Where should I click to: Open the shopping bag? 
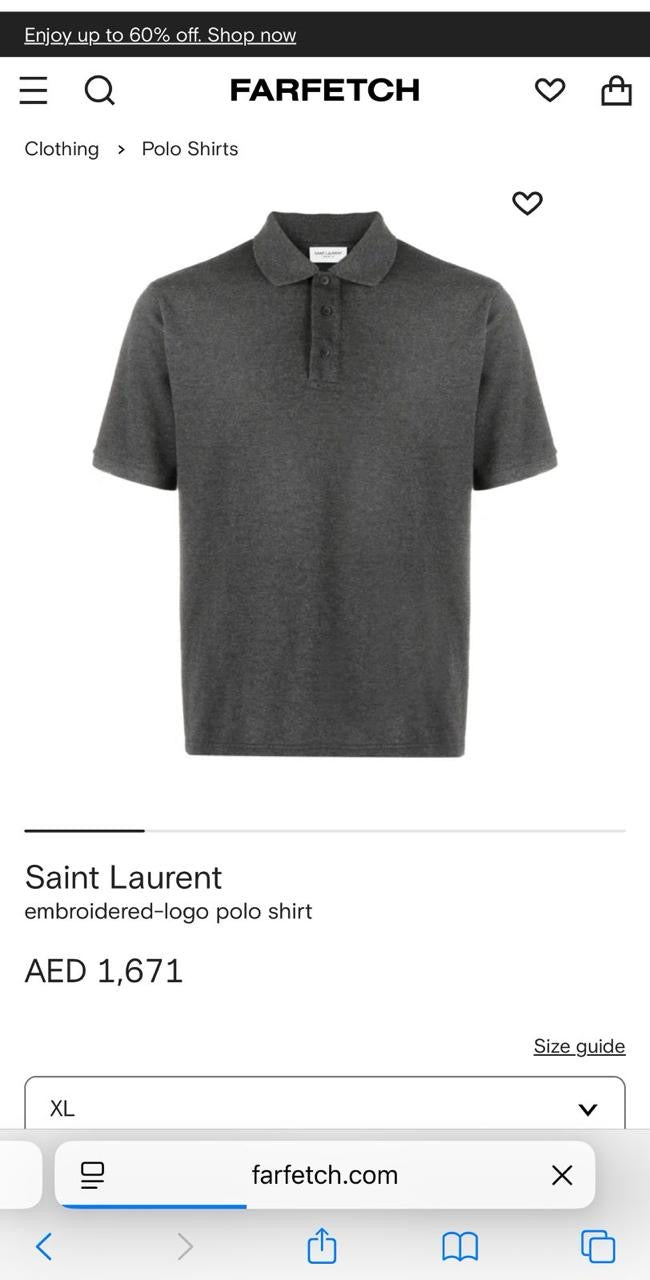point(616,91)
